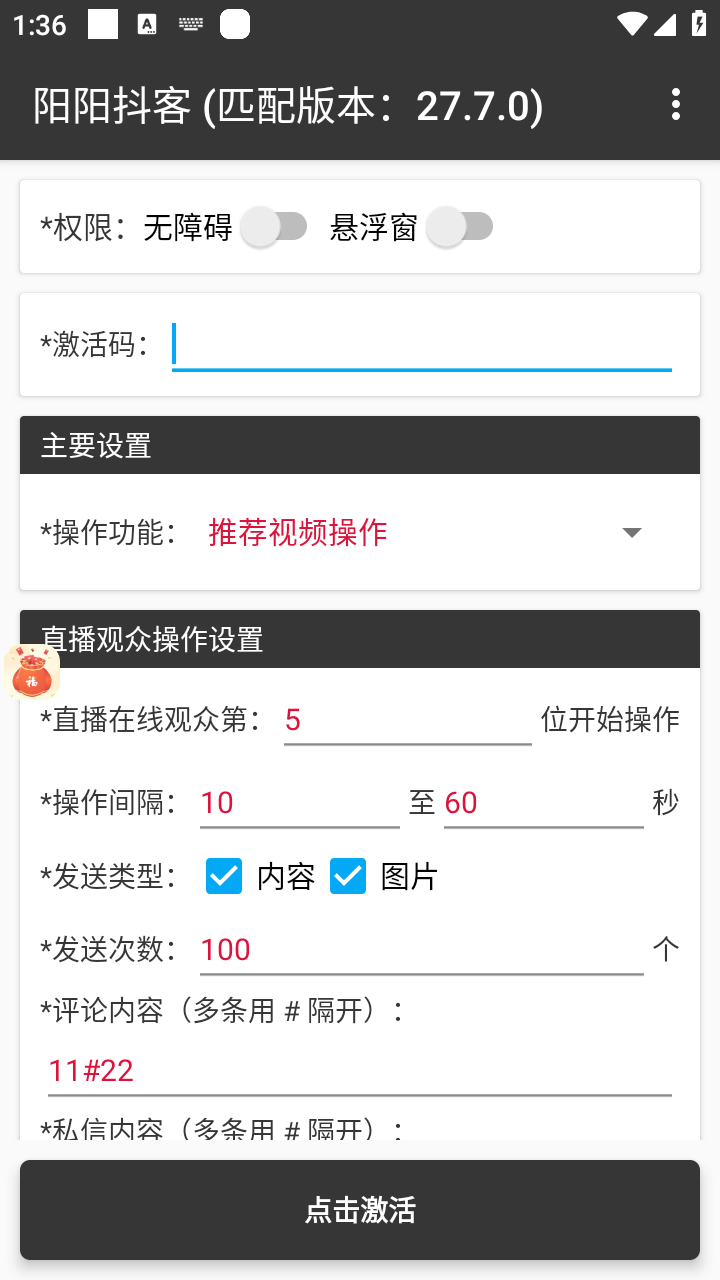Click the 激活码 input field
The width and height of the screenshot is (720, 1280).
click(x=420, y=342)
